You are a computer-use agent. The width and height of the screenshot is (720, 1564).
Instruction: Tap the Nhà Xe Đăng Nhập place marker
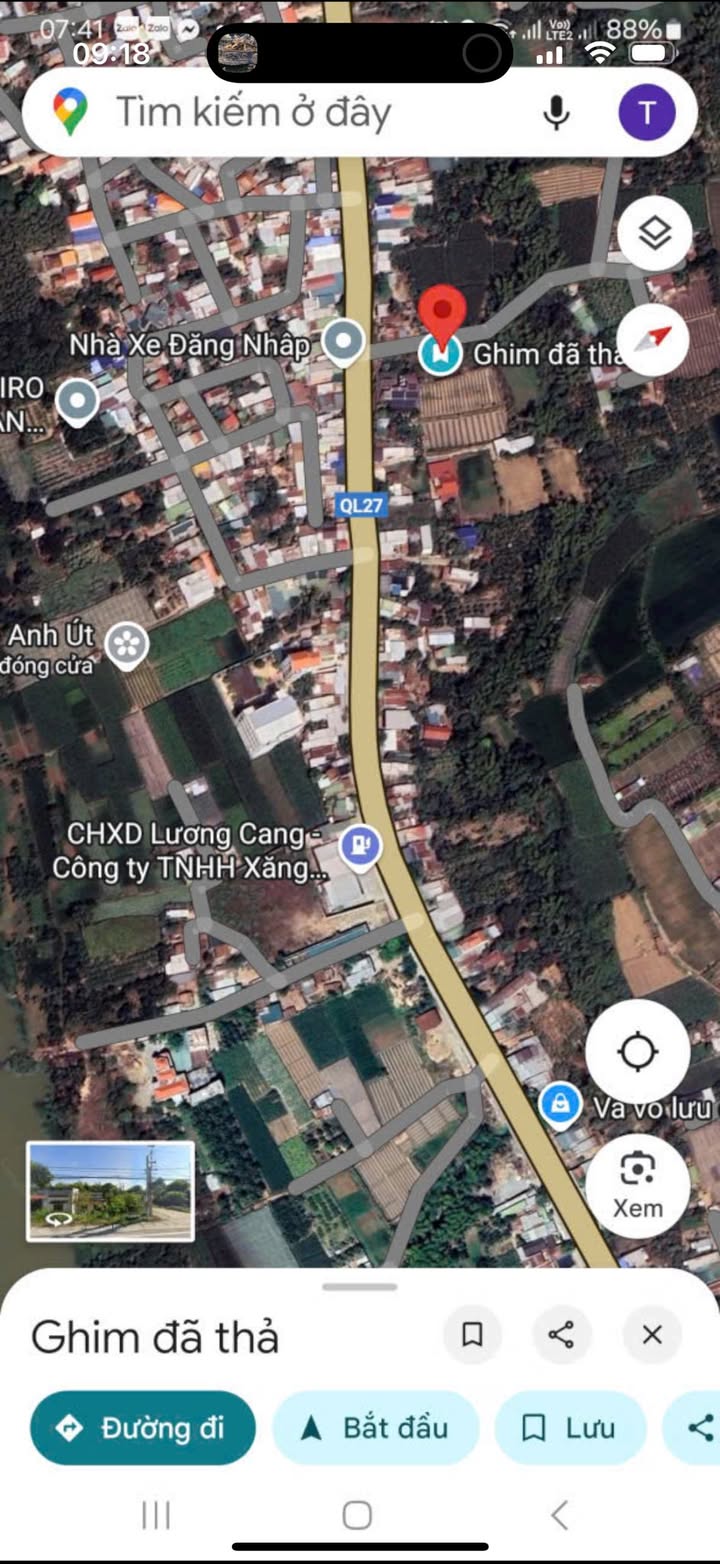click(345, 343)
